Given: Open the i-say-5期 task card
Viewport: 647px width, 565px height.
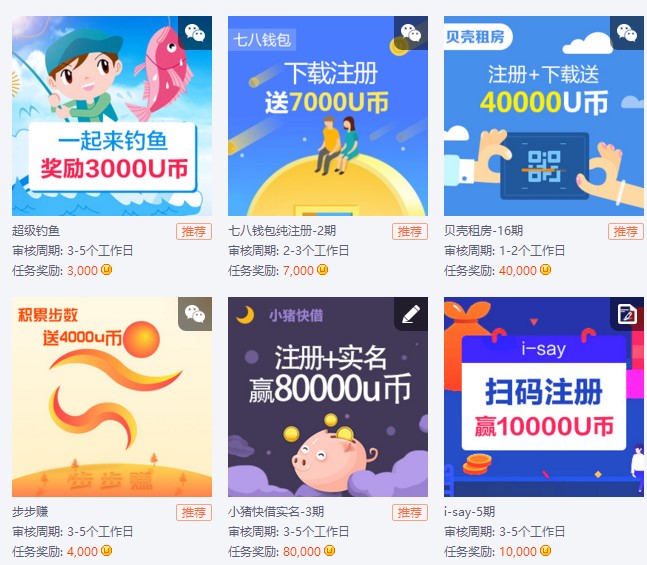Looking at the screenshot, I should tap(543, 396).
